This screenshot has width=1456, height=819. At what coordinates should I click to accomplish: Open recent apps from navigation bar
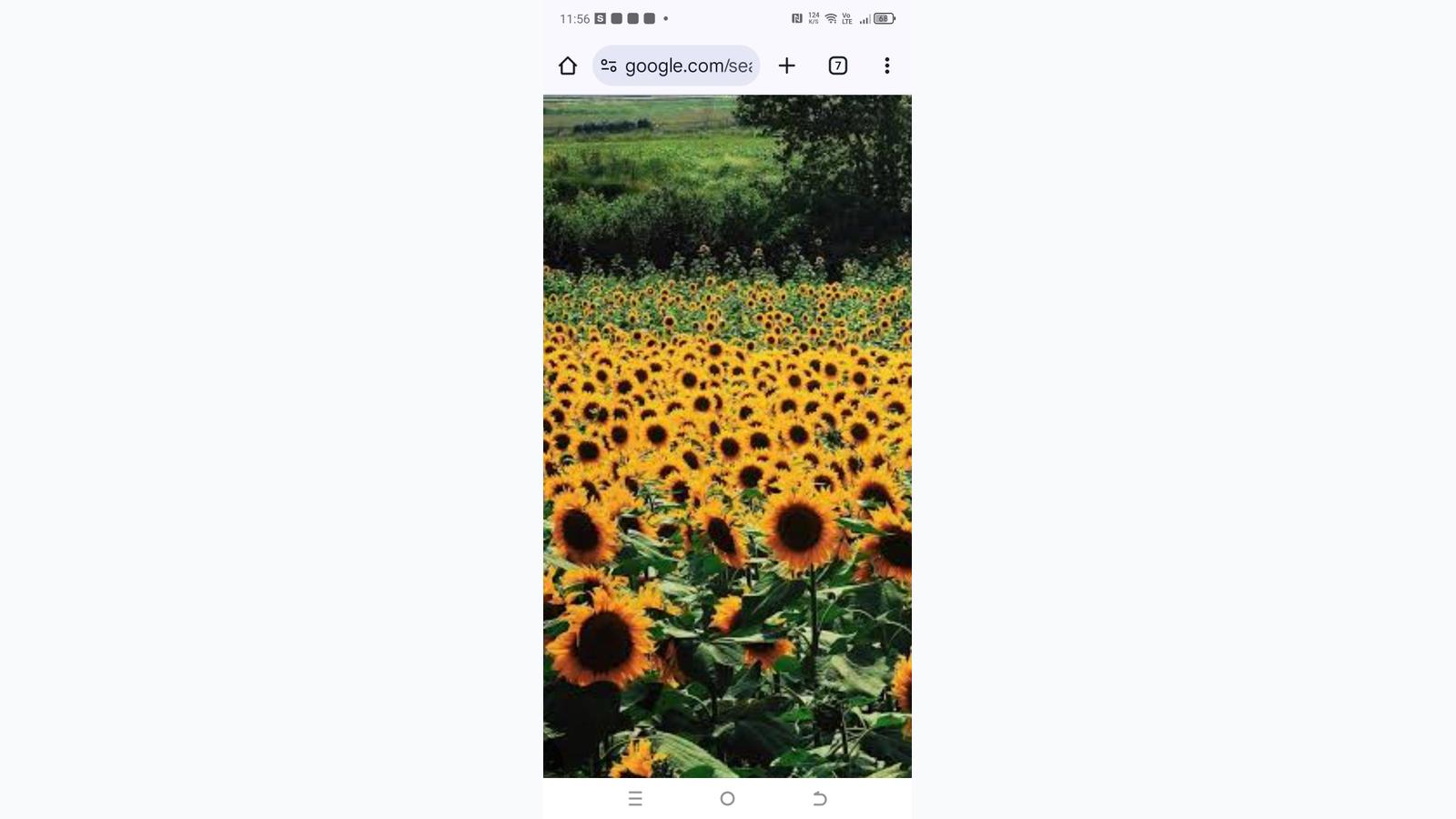(635, 798)
